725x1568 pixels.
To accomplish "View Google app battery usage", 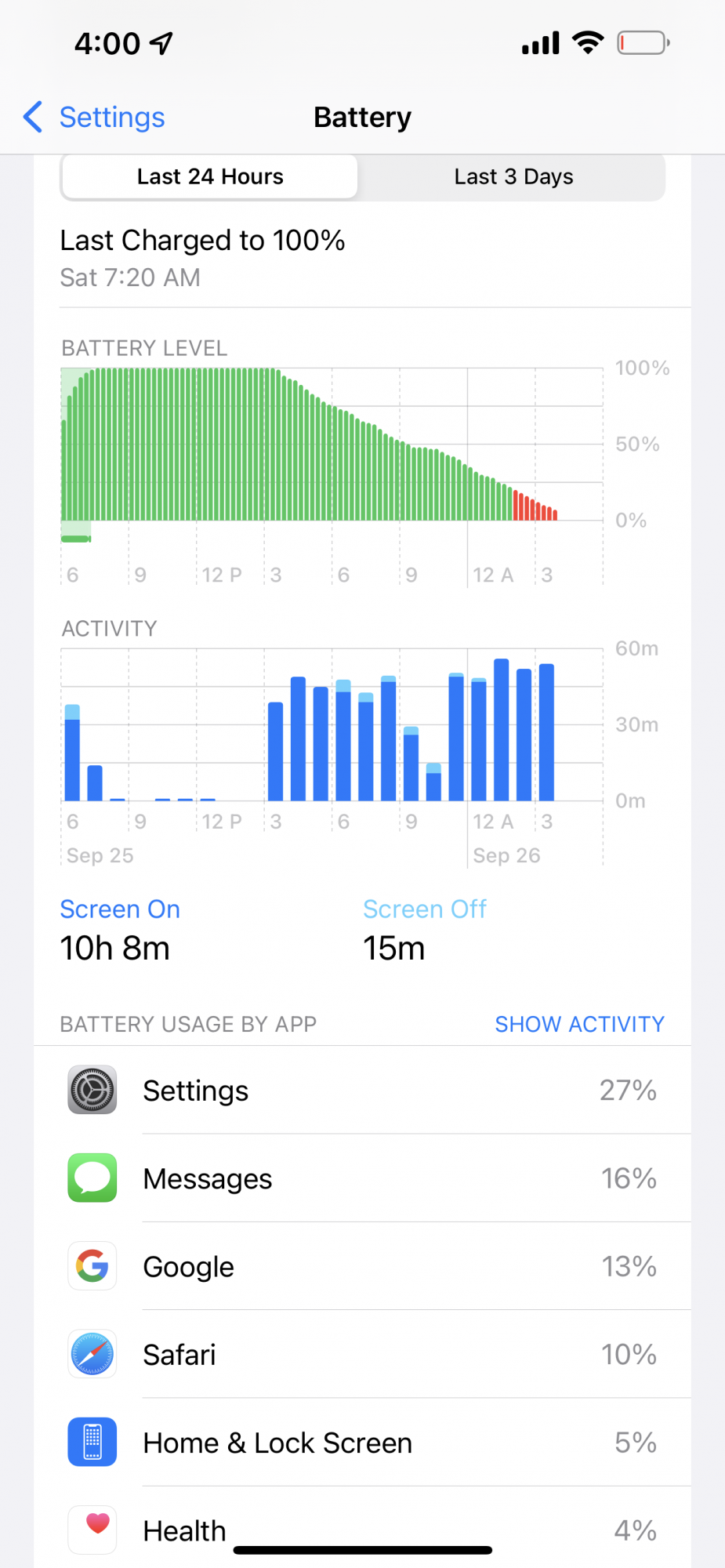I will [362, 1266].
